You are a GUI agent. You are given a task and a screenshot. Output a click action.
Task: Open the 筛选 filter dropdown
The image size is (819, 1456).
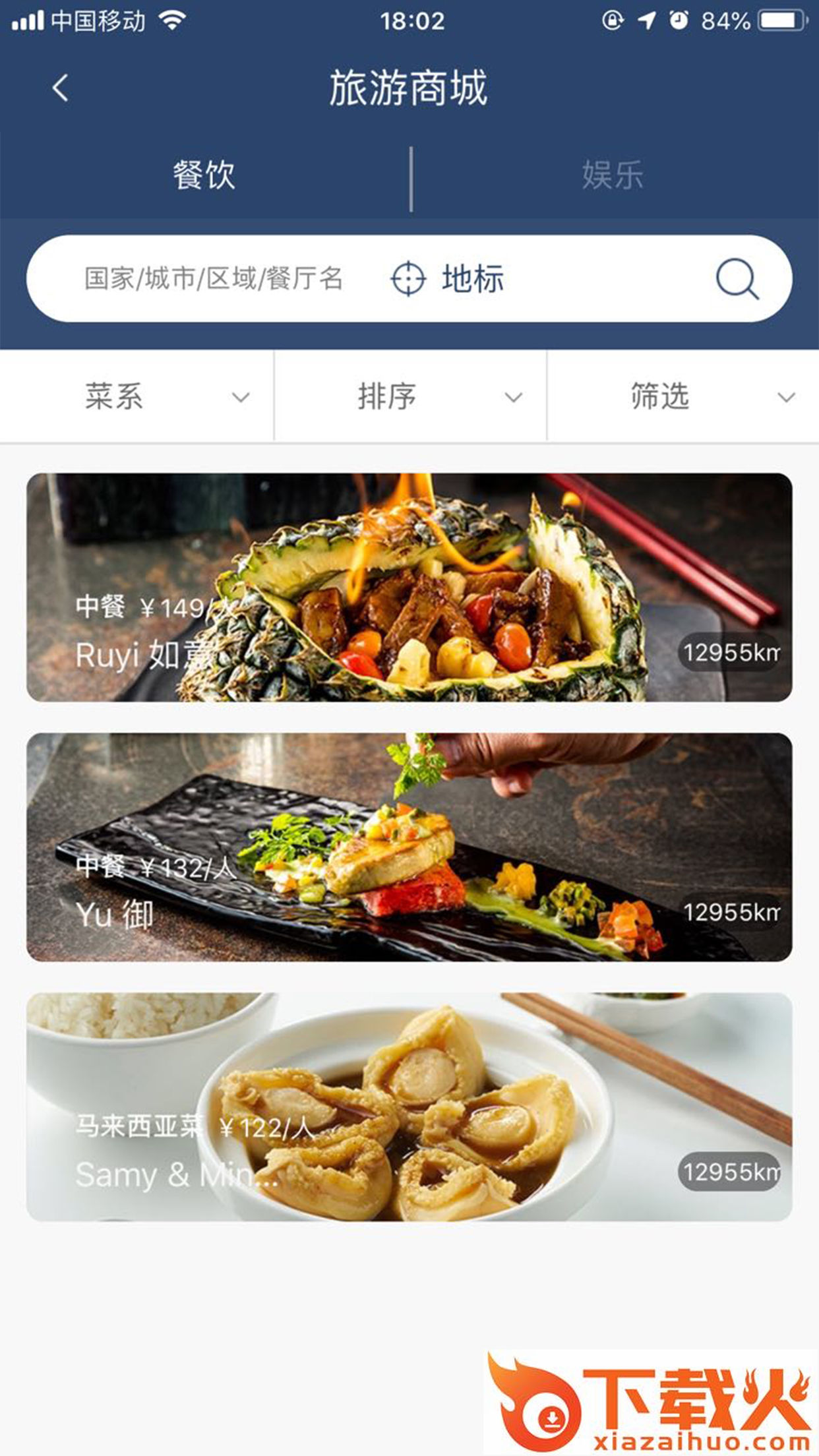(682, 396)
